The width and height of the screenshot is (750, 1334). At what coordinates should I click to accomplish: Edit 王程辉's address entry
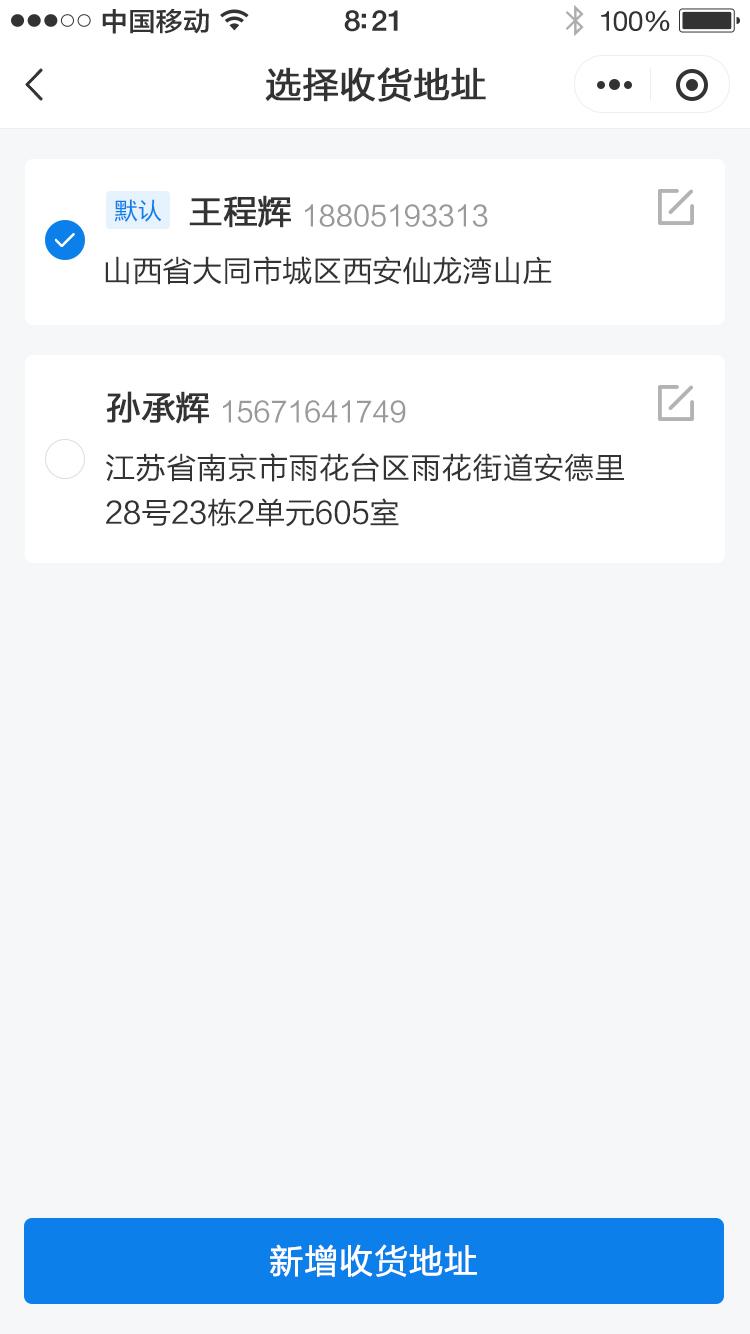(x=676, y=207)
